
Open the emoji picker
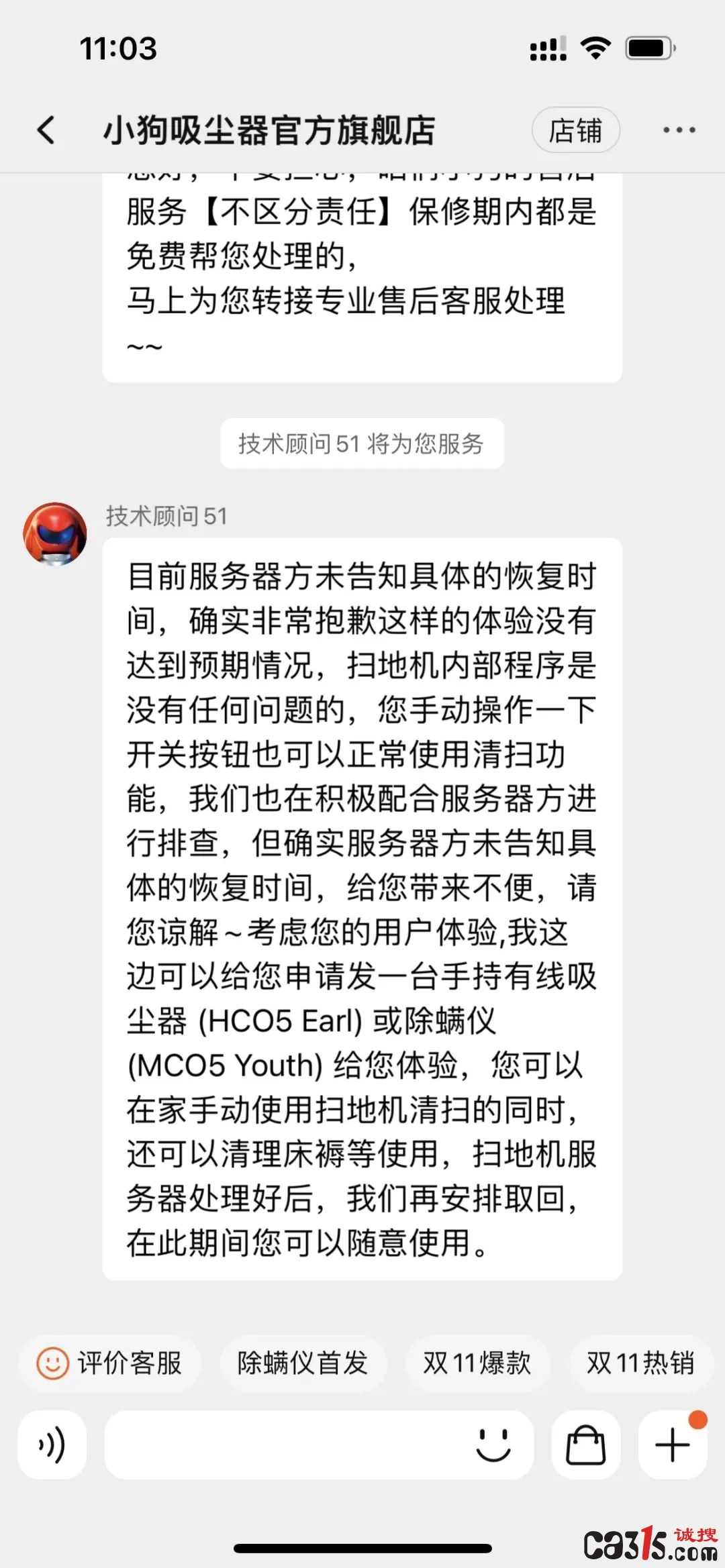tap(493, 1445)
